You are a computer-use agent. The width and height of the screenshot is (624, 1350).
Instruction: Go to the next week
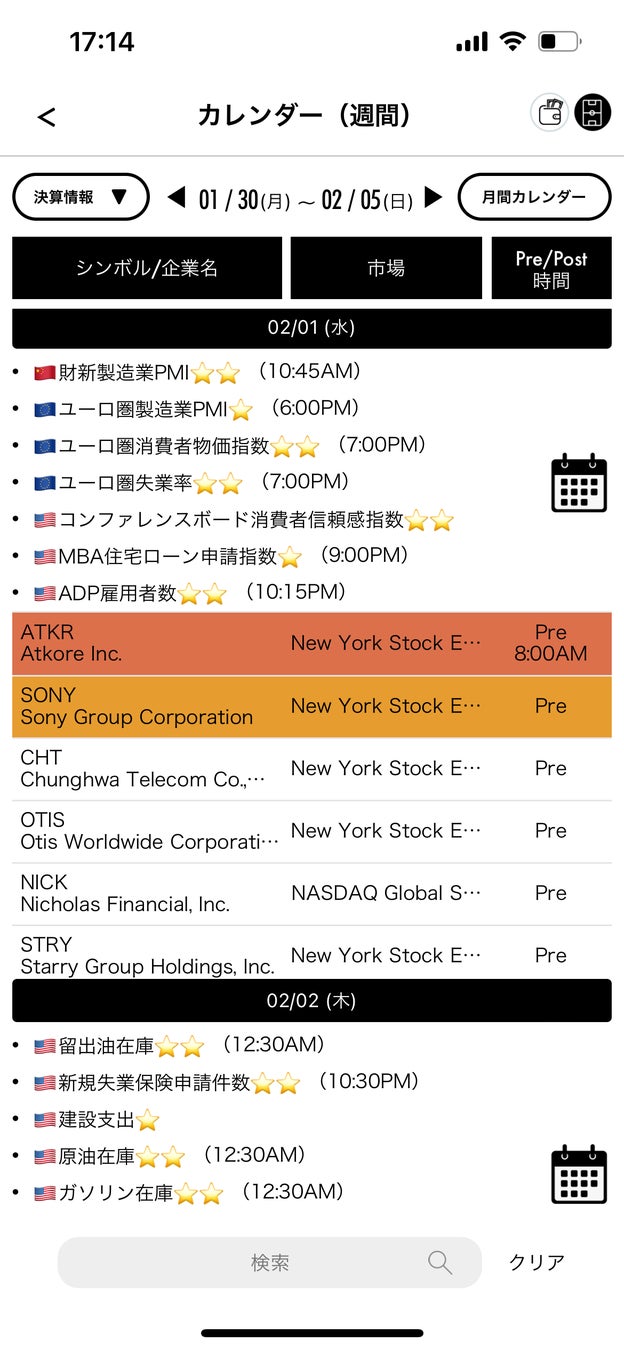tap(433, 197)
